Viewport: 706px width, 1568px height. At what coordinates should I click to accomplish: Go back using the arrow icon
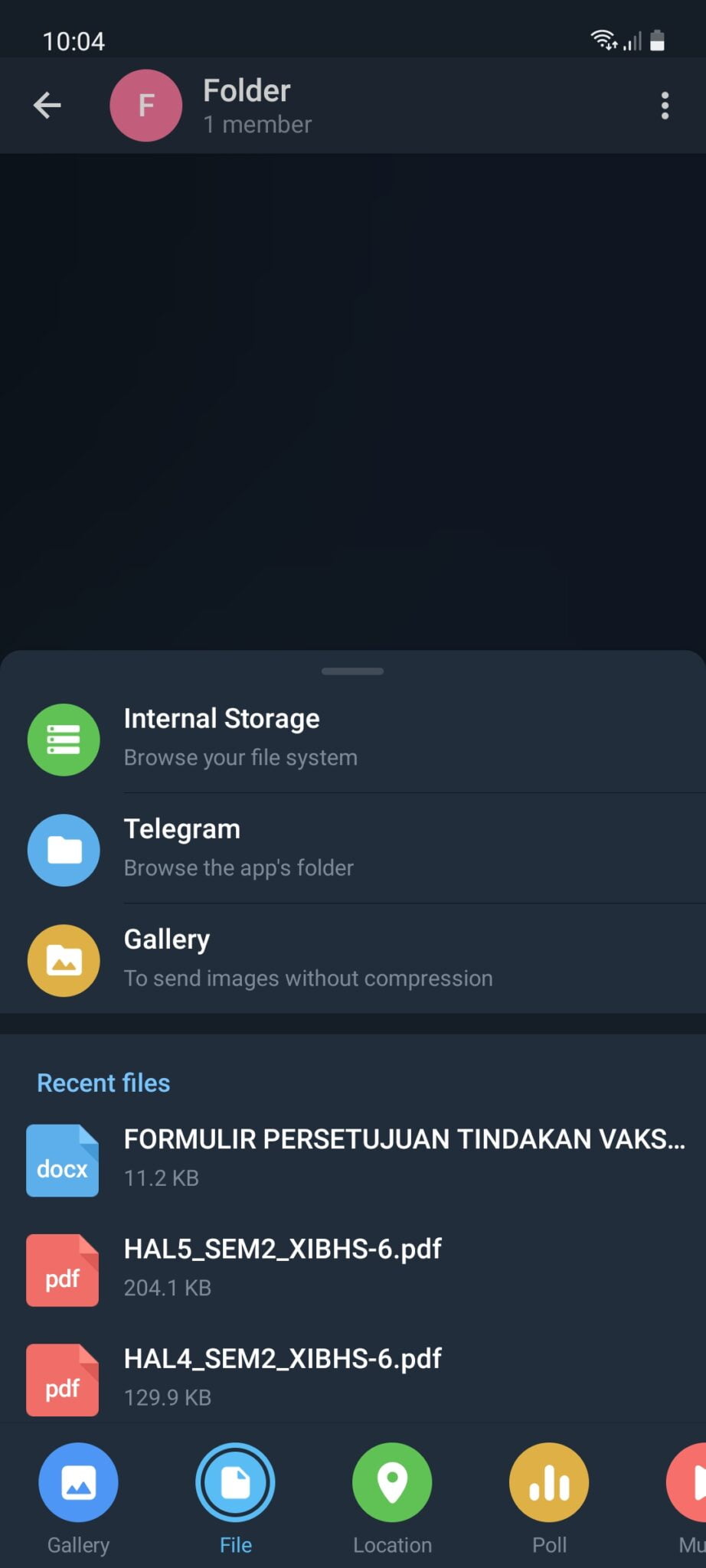coord(47,106)
